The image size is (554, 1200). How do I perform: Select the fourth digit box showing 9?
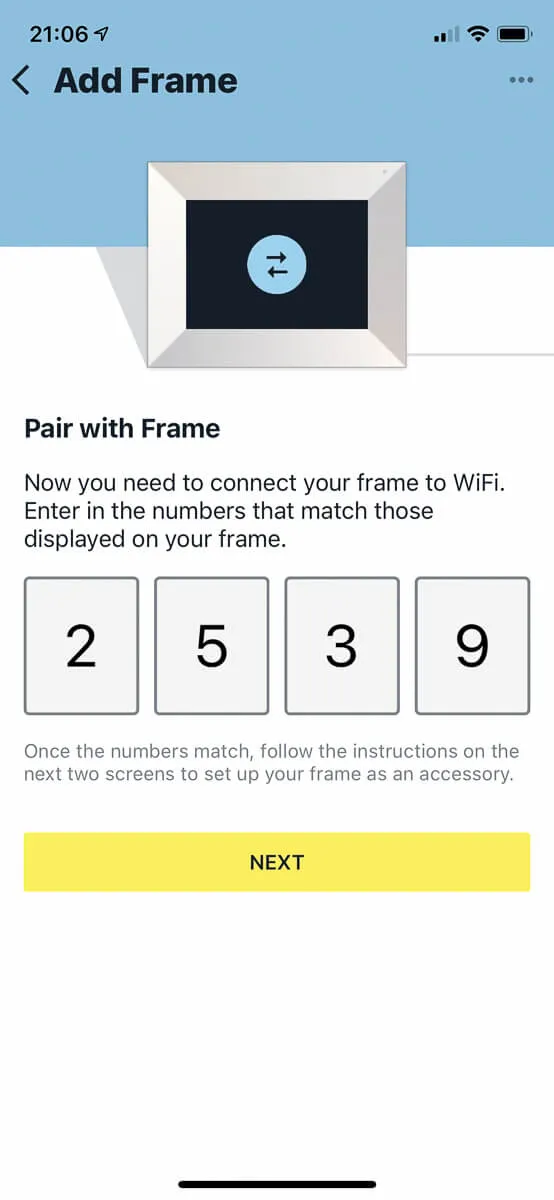tap(472, 646)
